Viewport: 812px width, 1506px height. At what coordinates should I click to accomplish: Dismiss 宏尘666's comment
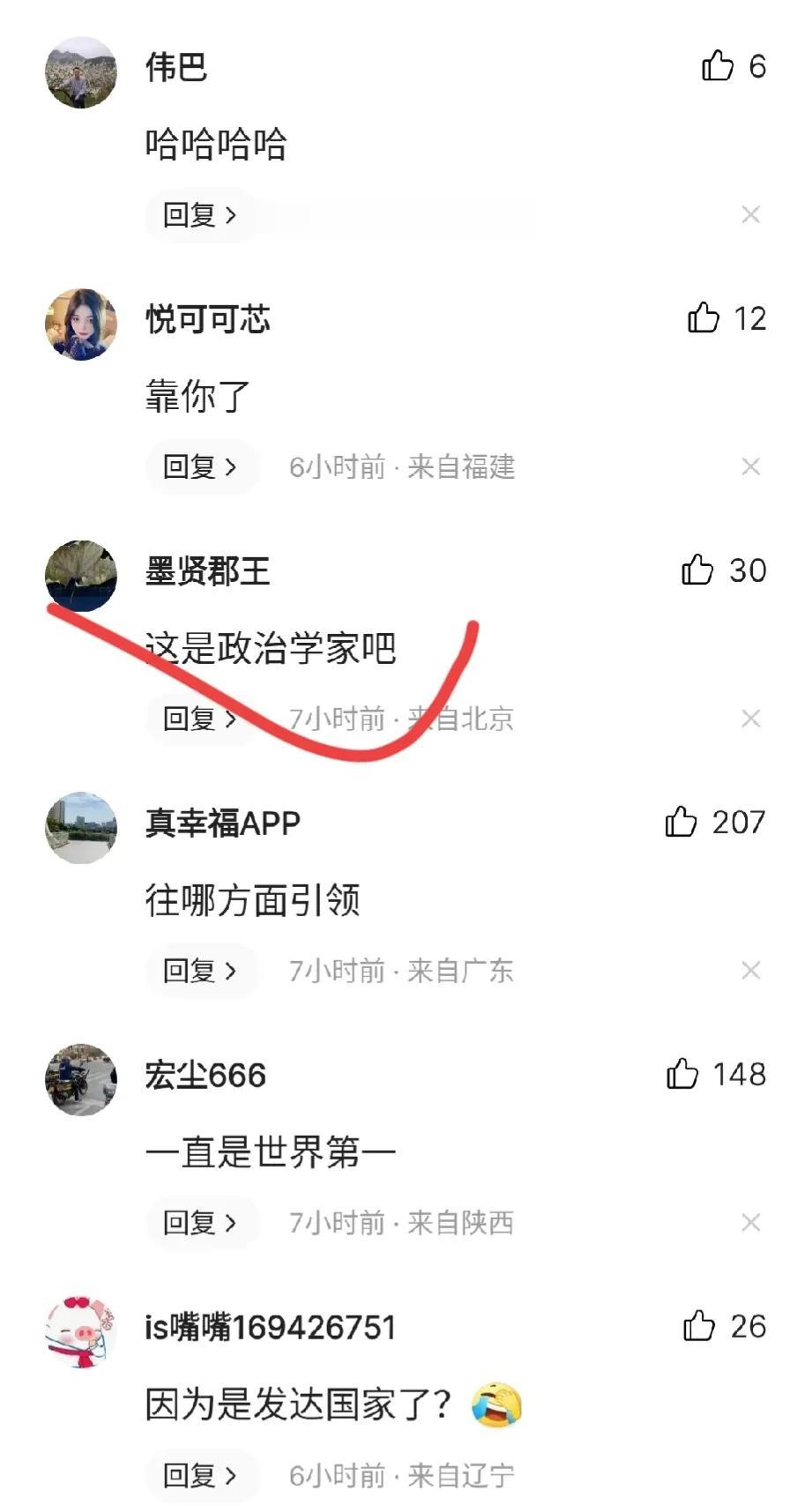pyautogui.click(x=750, y=1223)
